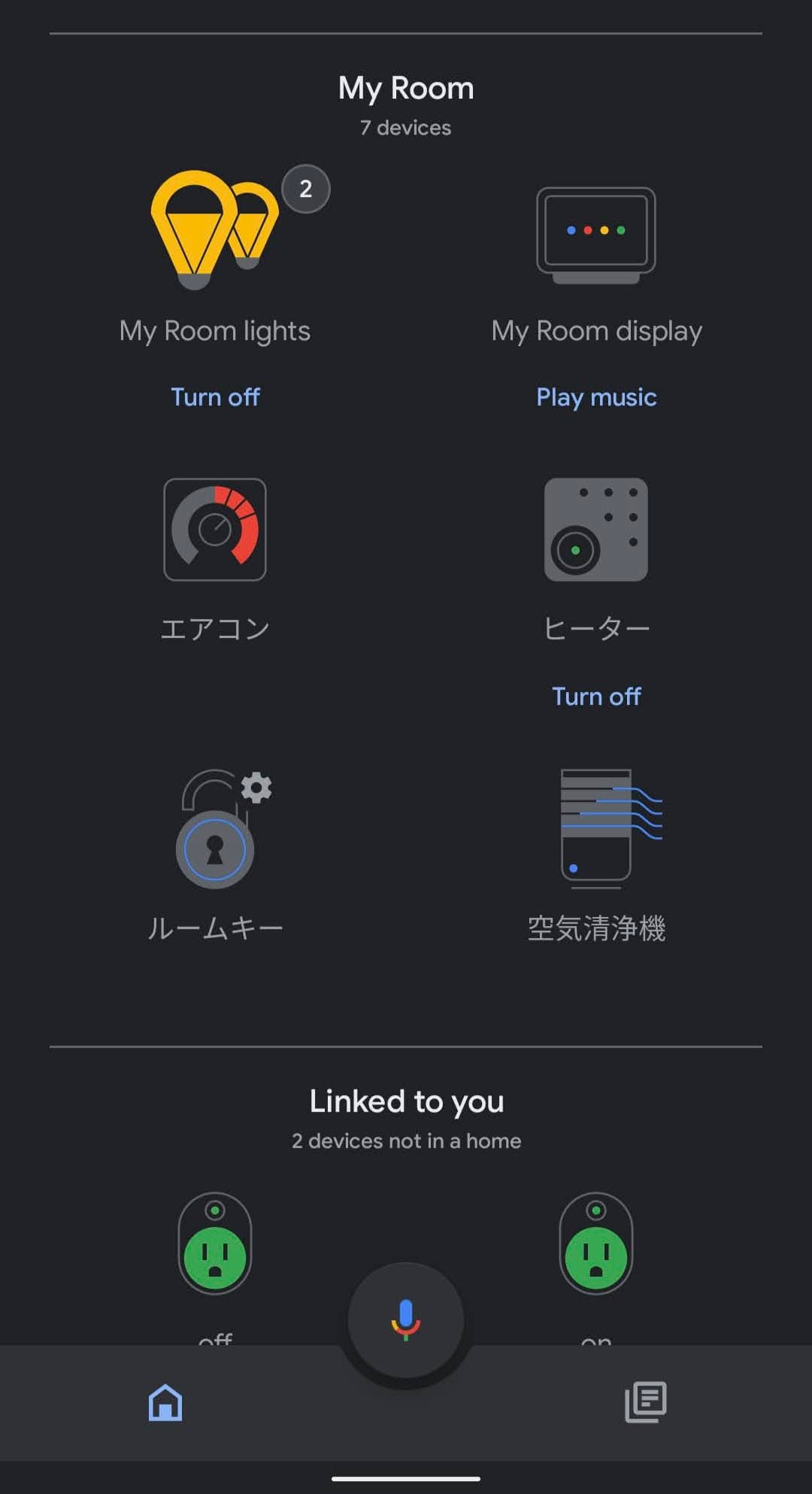
Task: Turn off the ヒーター heater
Action: click(595, 696)
